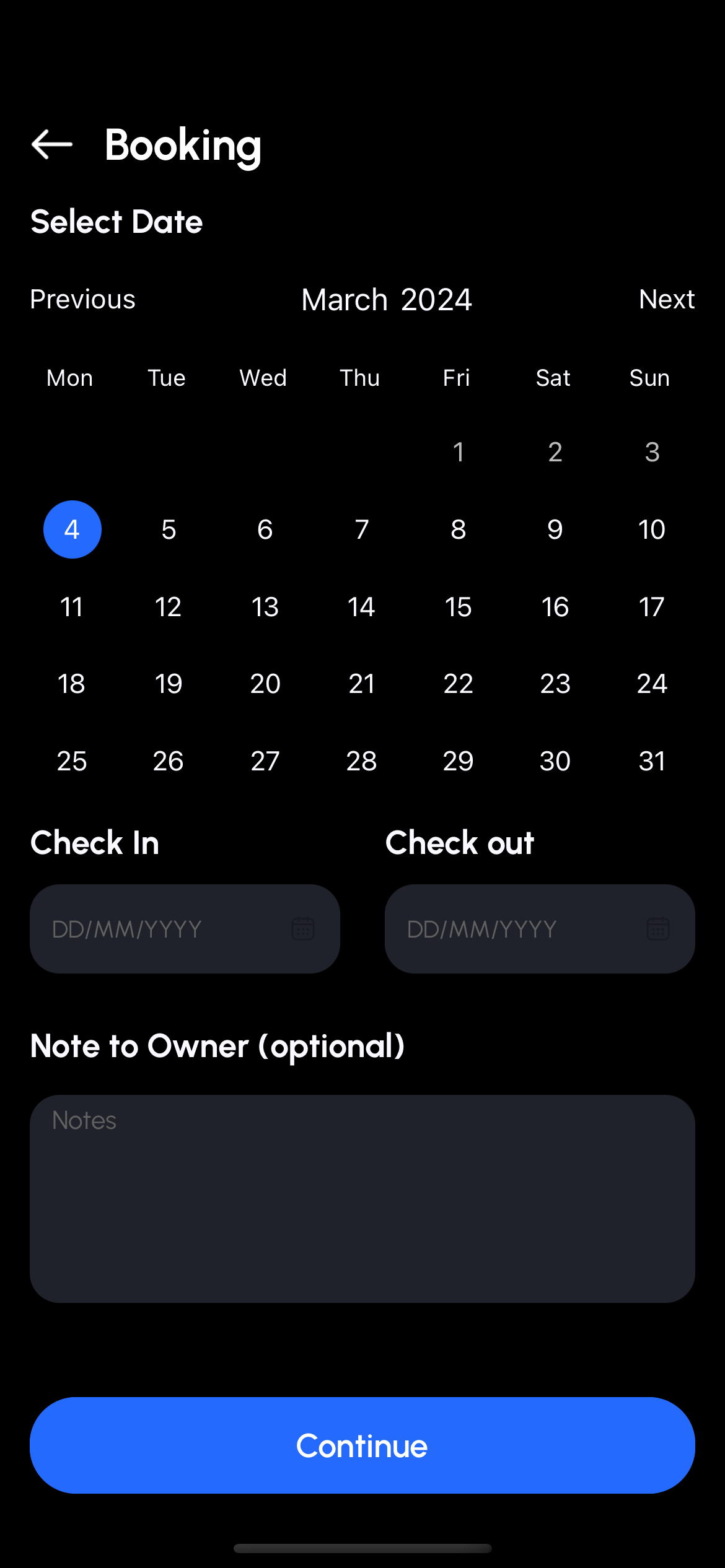Focus the Check In date field
The height and width of the screenshot is (1568, 725).
(x=161, y=929)
